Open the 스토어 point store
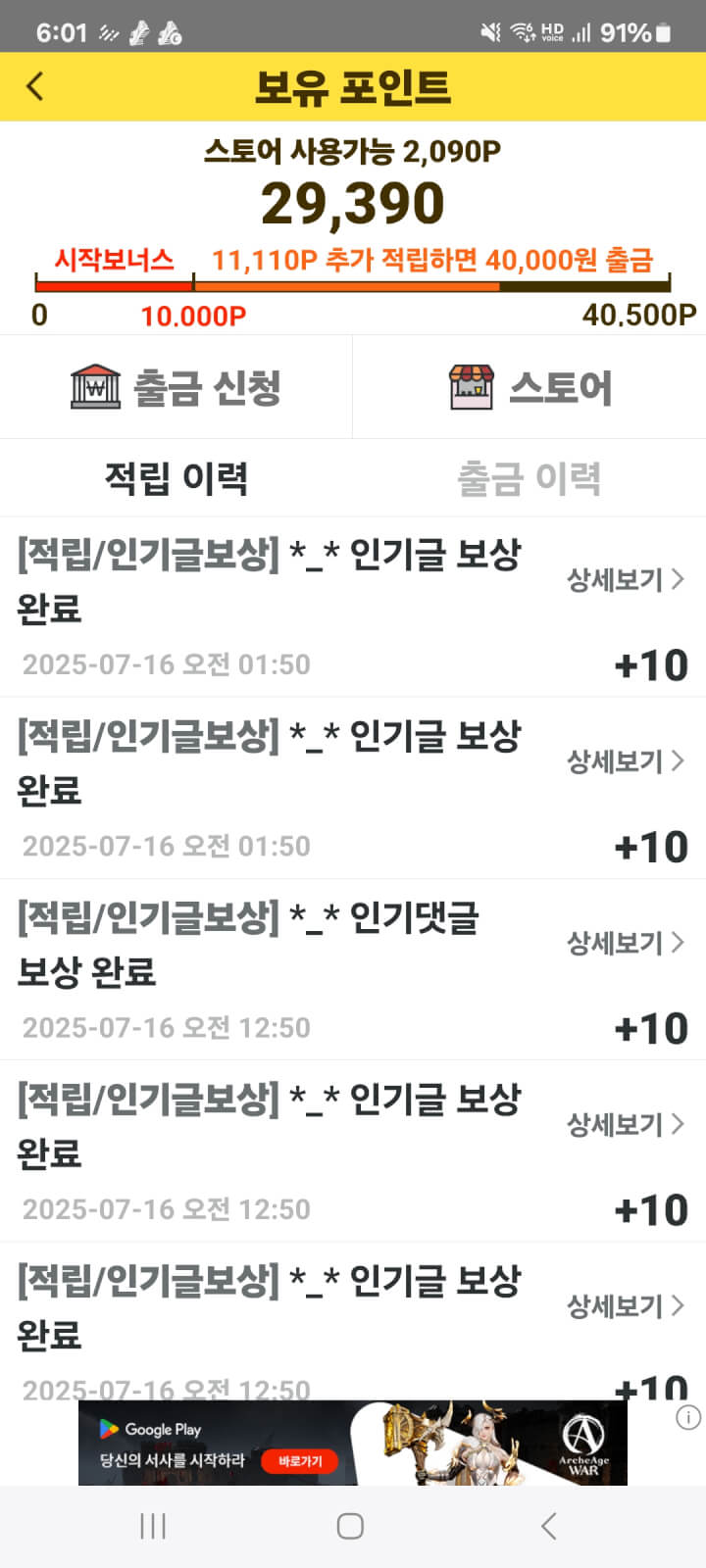The height and width of the screenshot is (1568, 706). [x=529, y=387]
